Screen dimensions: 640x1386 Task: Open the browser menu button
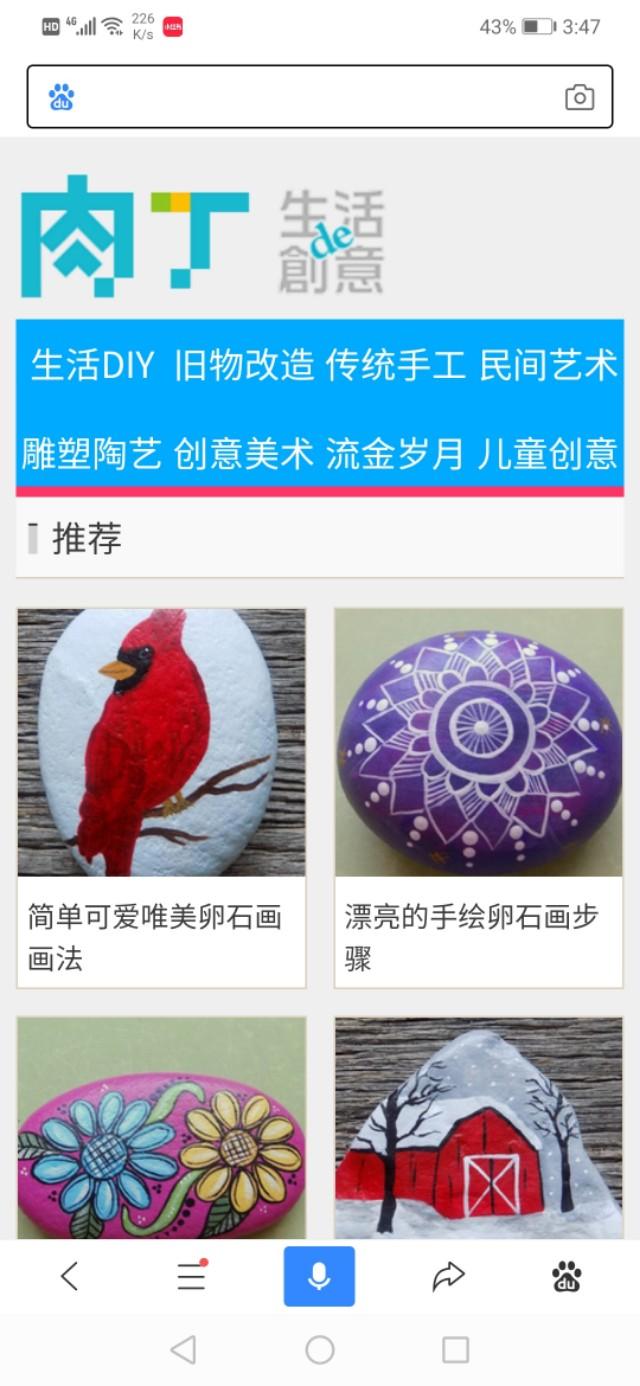click(191, 1276)
